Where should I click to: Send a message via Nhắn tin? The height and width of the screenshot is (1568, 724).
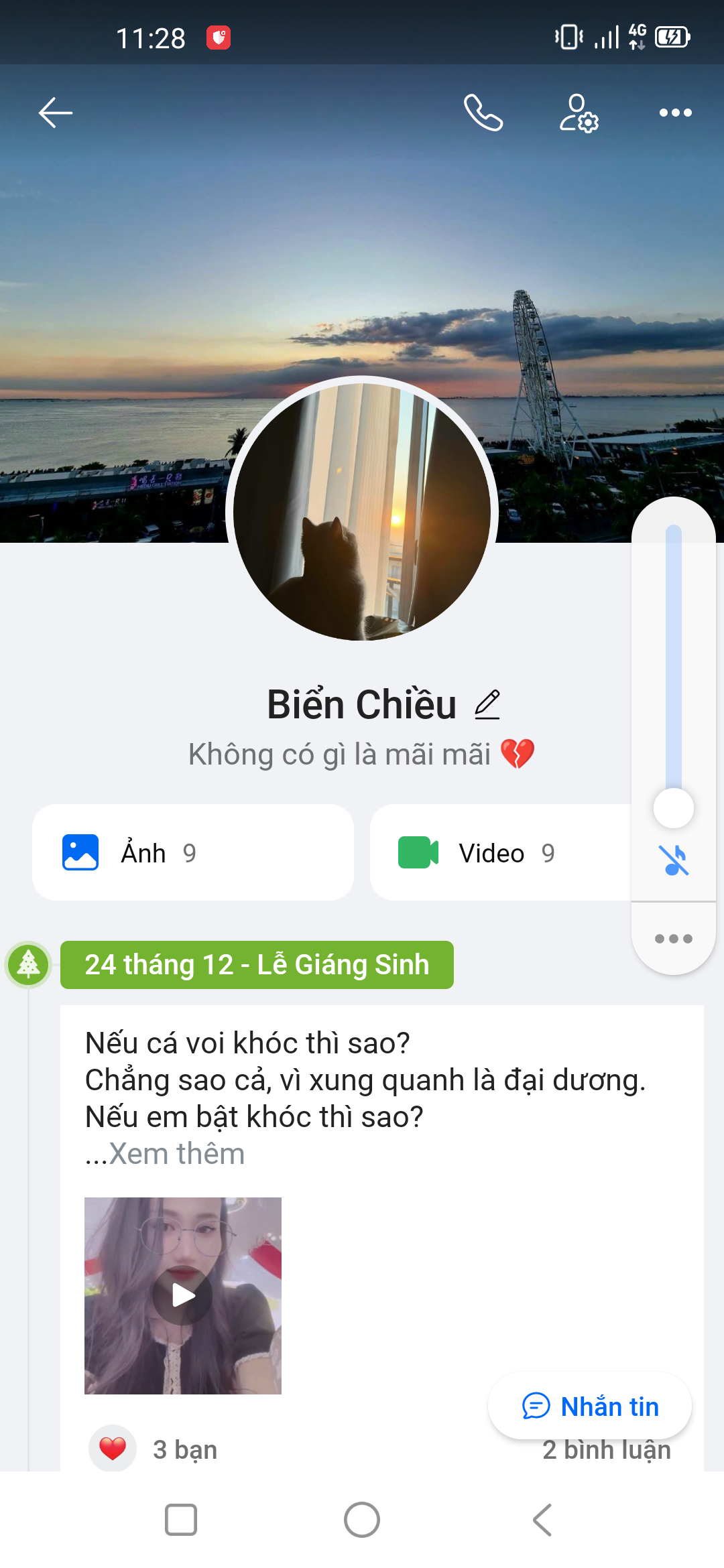coord(590,1406)
